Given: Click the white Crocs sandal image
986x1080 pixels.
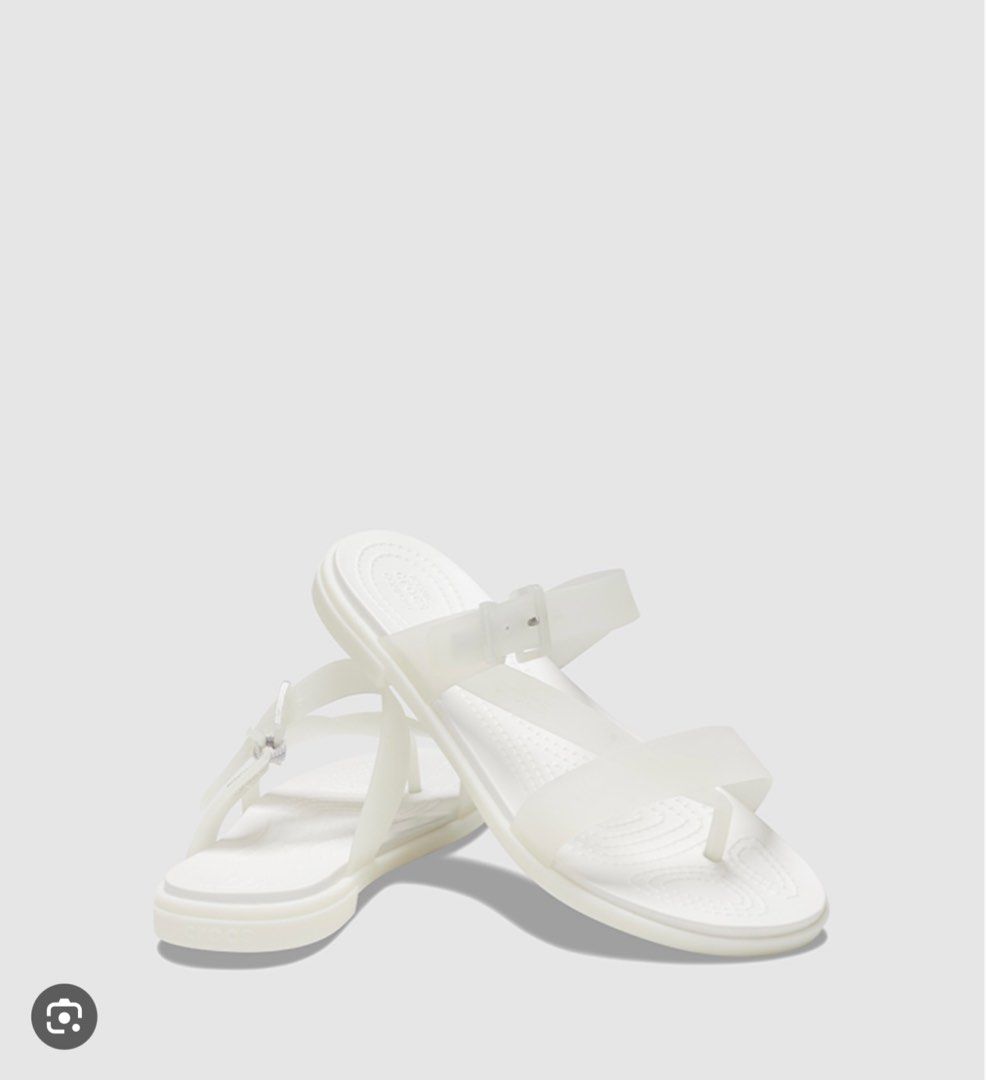Looking at the screenshot, I should coord(500,740).
